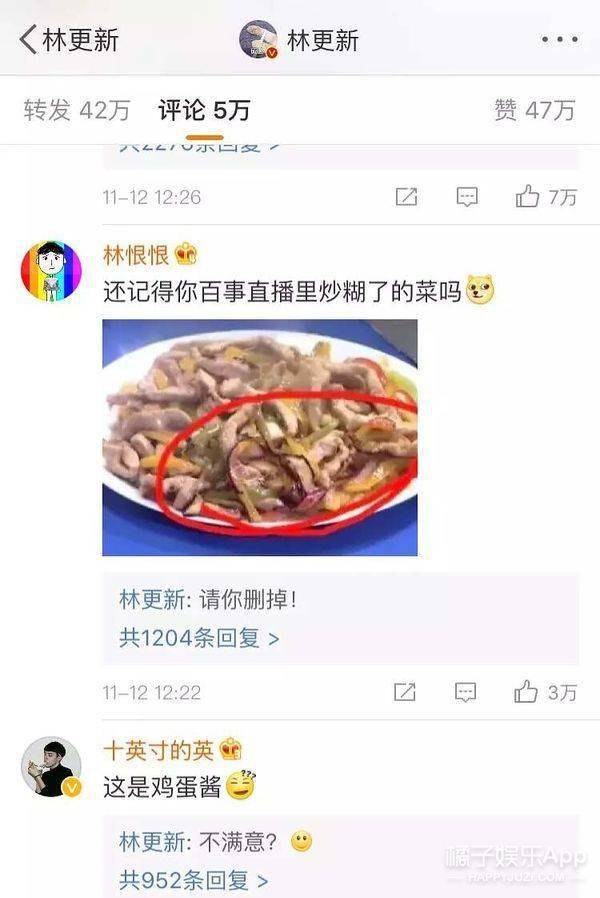This screenshot has height=898, width=600.
Task: Select the 评论 5万 tab
Action: click(204, 110)
